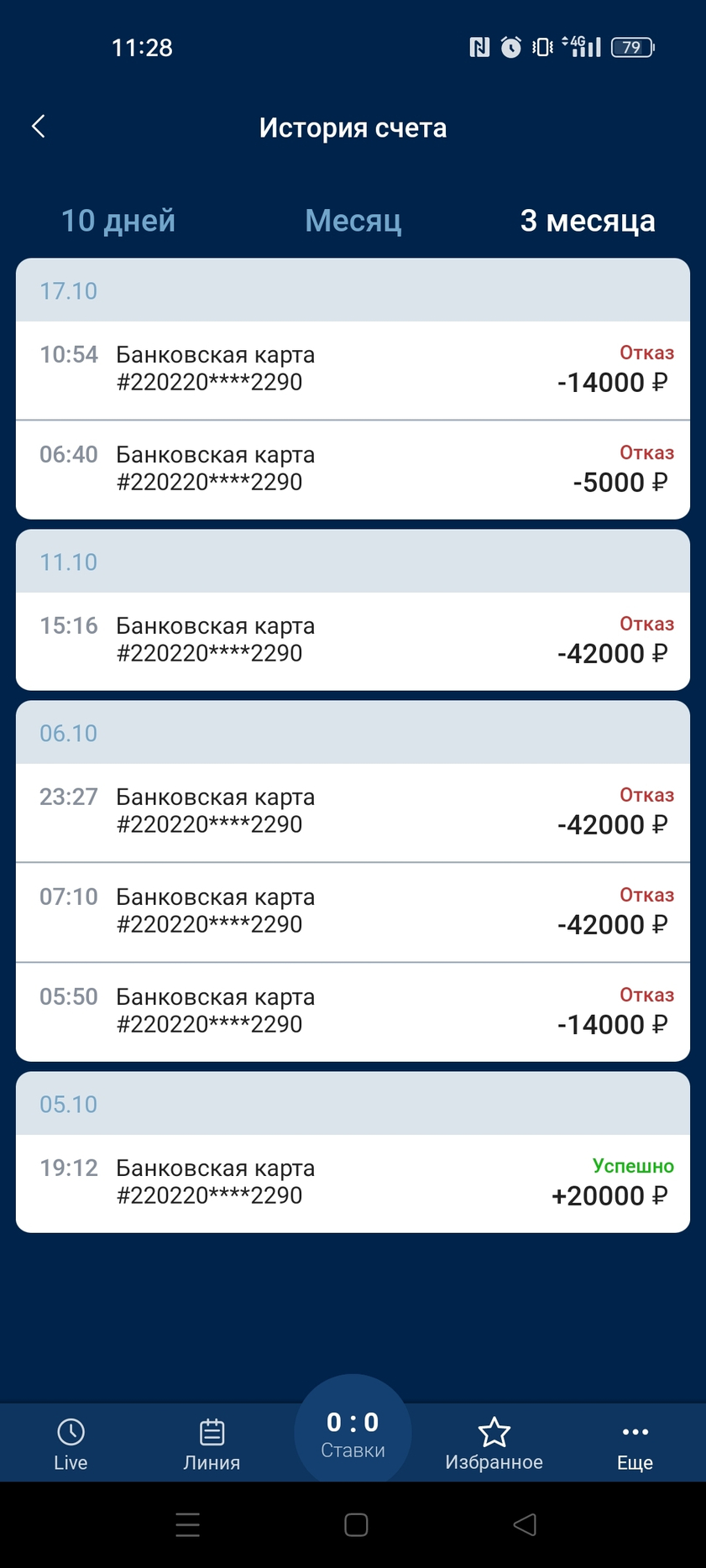Open the Ставки bet slip
The image size is (706, 1568).
[x=353, y=1434]
